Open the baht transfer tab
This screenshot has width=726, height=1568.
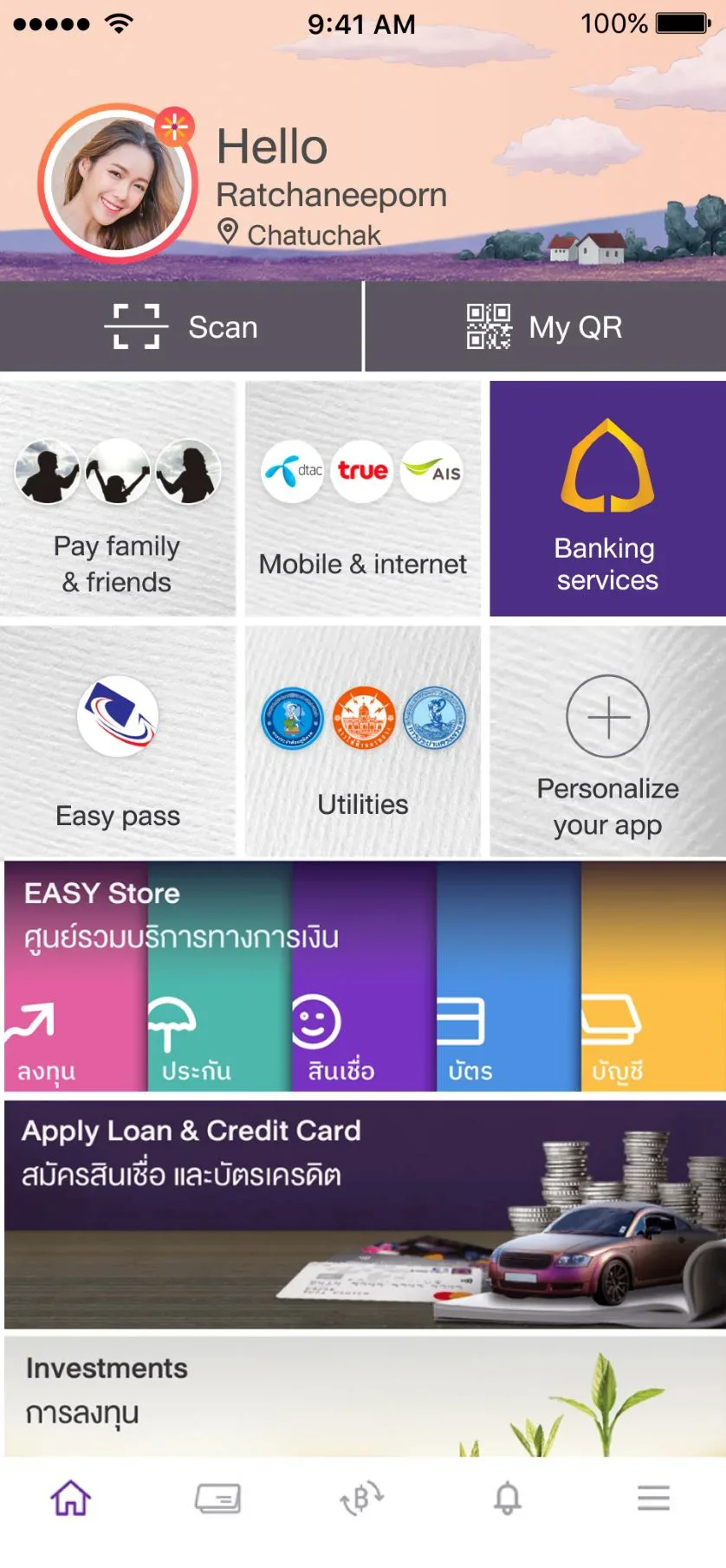[x=362, y=1499]
